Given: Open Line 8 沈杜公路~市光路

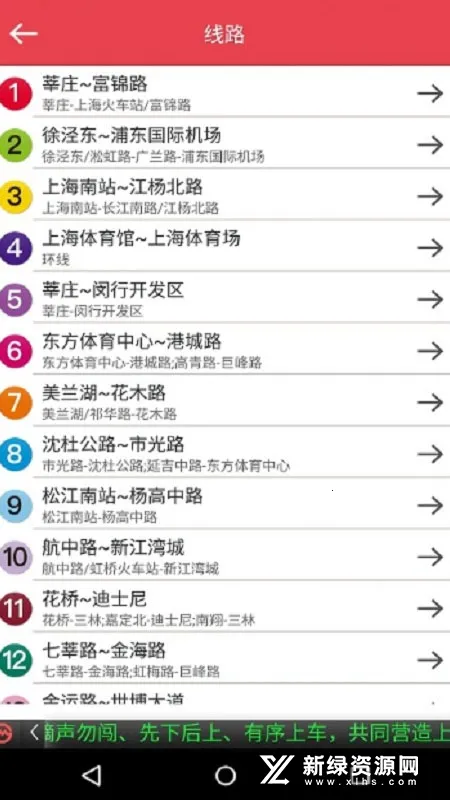Looking at the screenshot, I should point(225,453).
